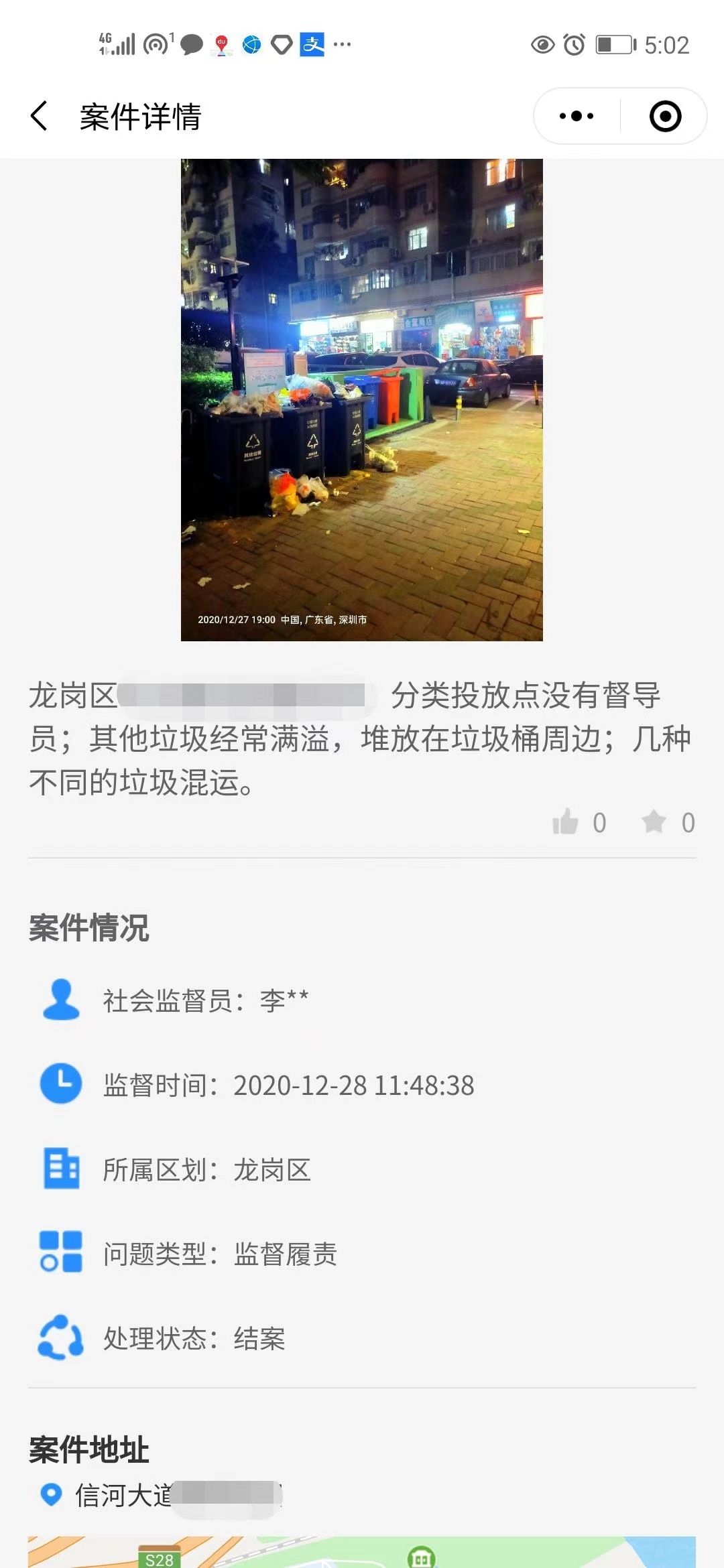View the garbage bin case photo full screen
The image size is (724, 1568).
(362, 399)
